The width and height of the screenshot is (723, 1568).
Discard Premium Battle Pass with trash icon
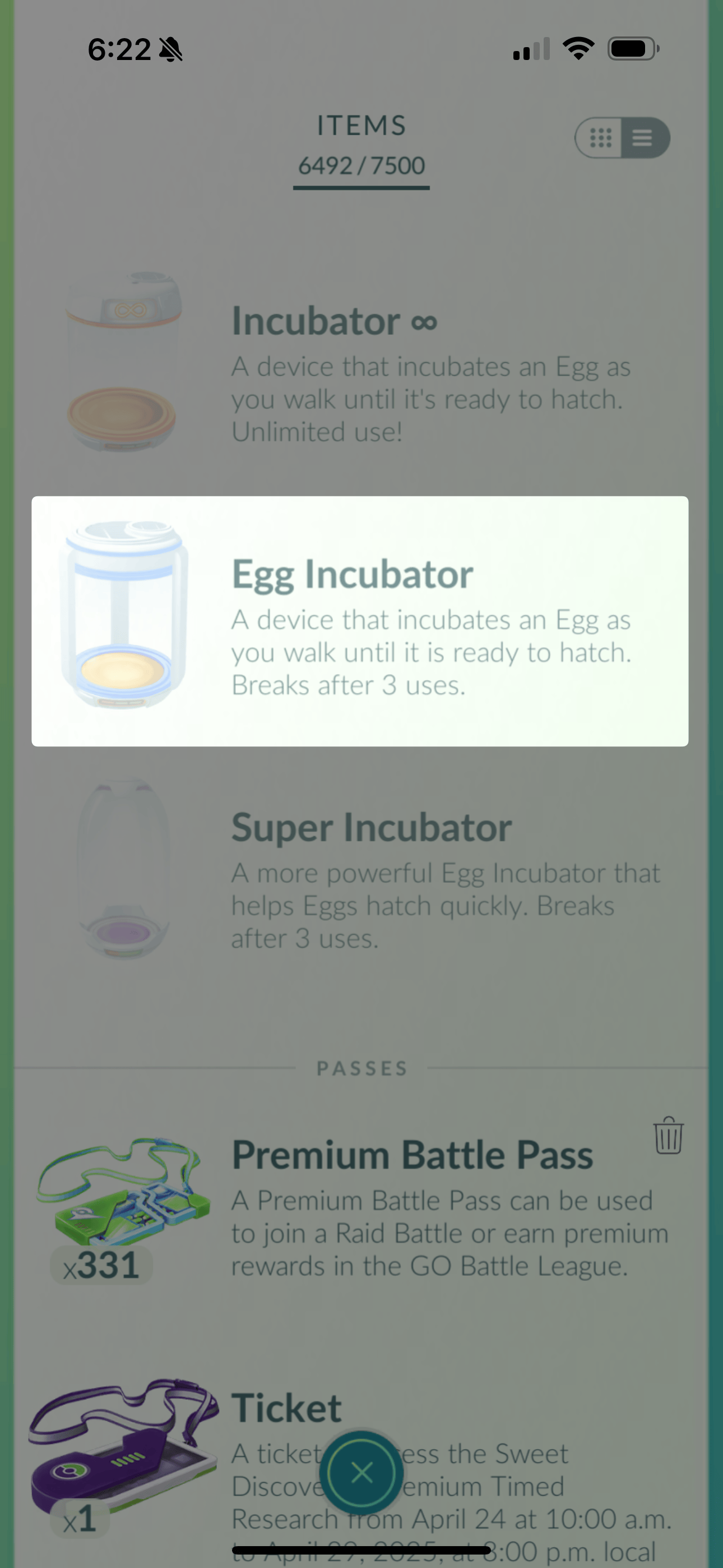coord(668,1135)
